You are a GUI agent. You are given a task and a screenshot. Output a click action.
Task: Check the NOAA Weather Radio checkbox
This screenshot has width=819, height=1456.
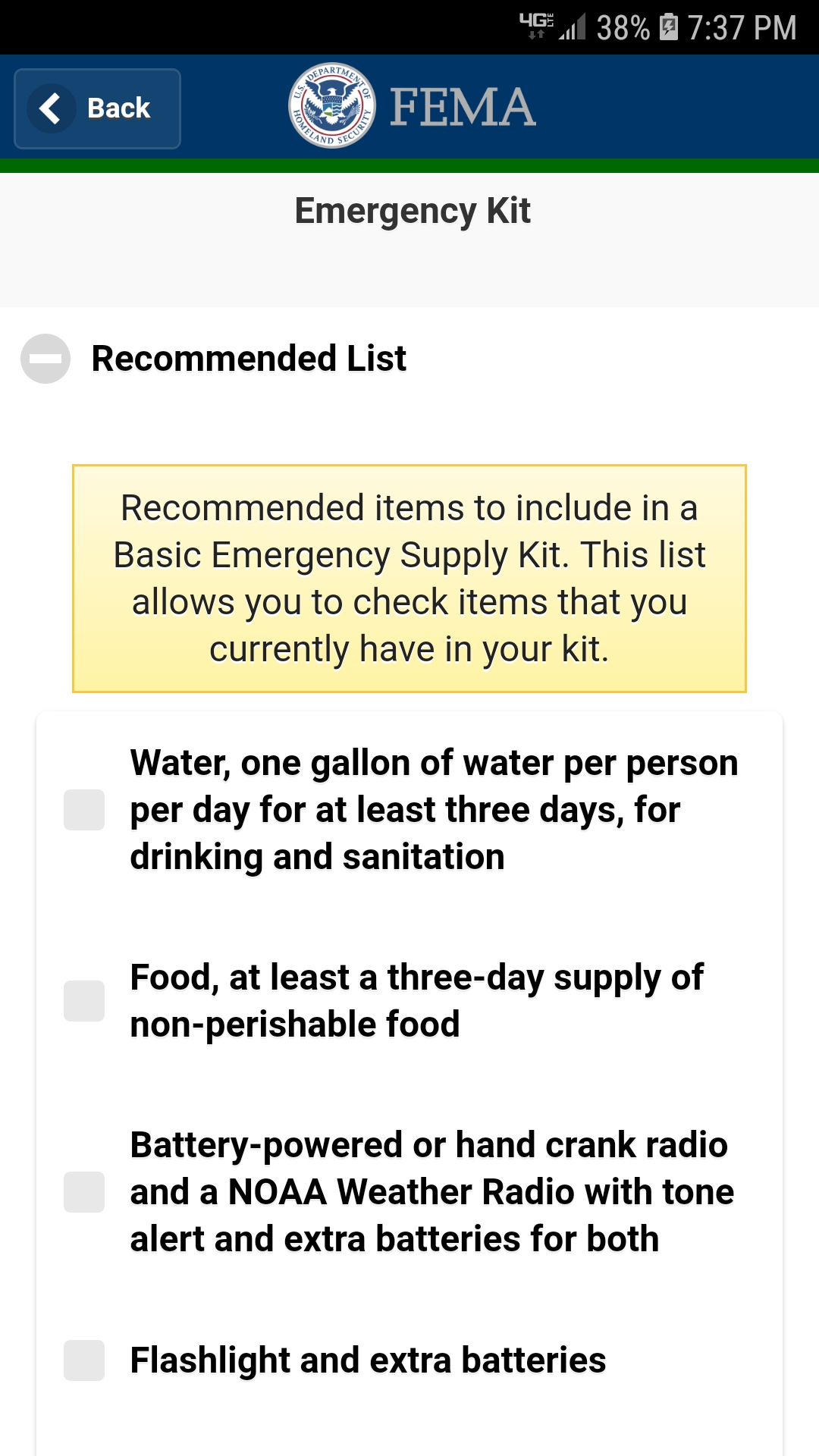[x=84, y=1192]
